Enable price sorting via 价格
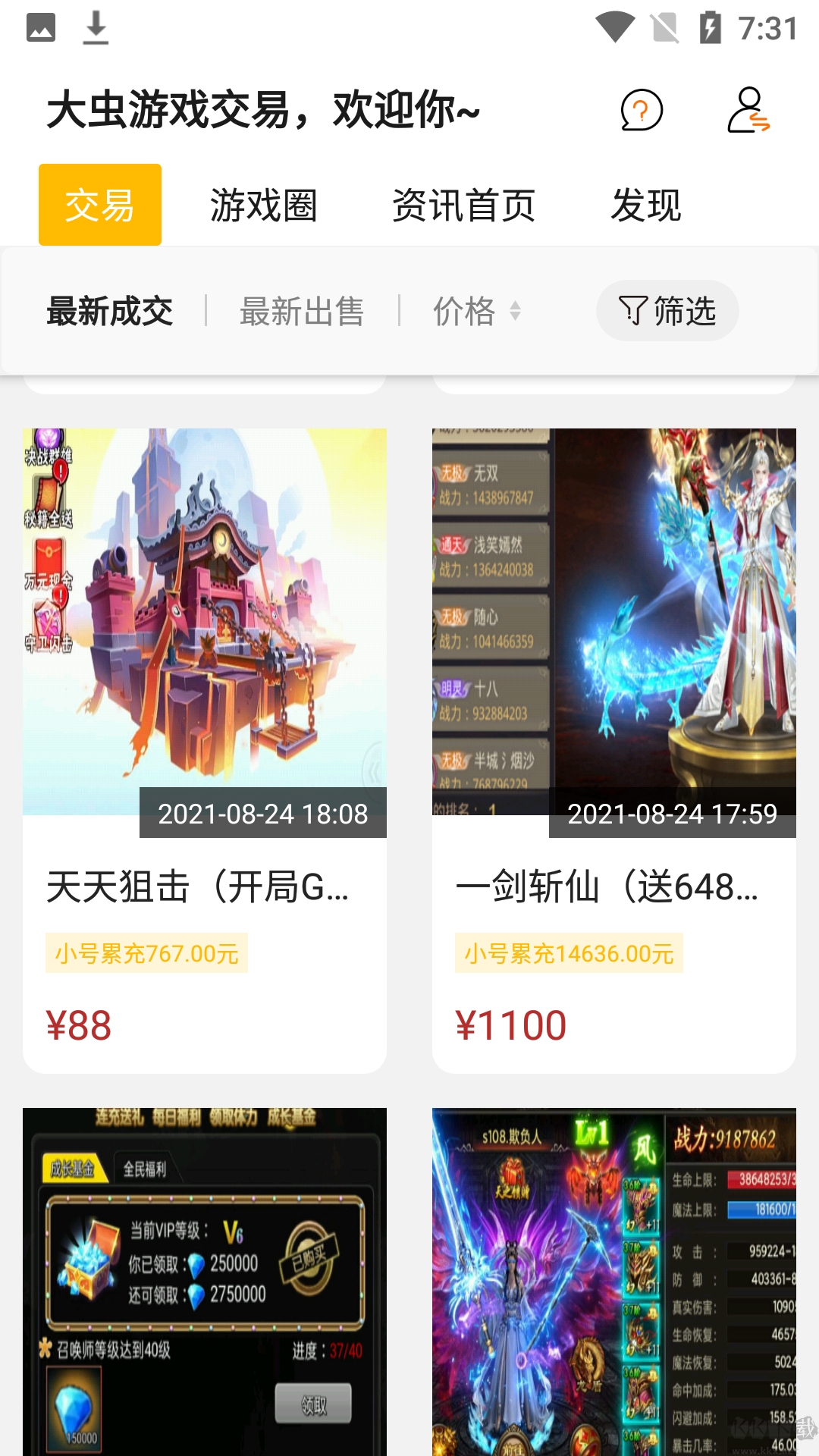Screen dimensions: 819x1456 coord(464,311)
